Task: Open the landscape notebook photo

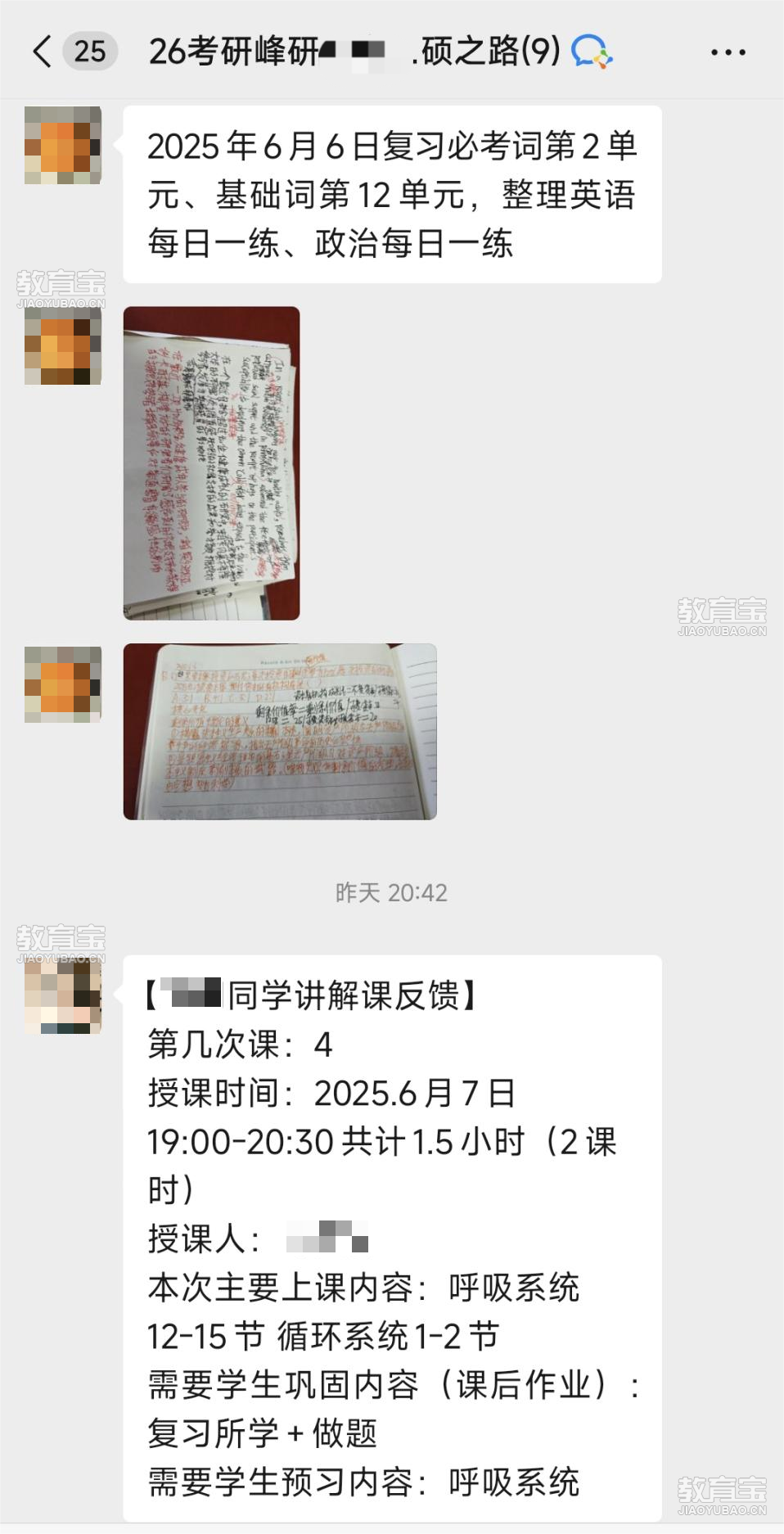Action: [x=280, y=731]
